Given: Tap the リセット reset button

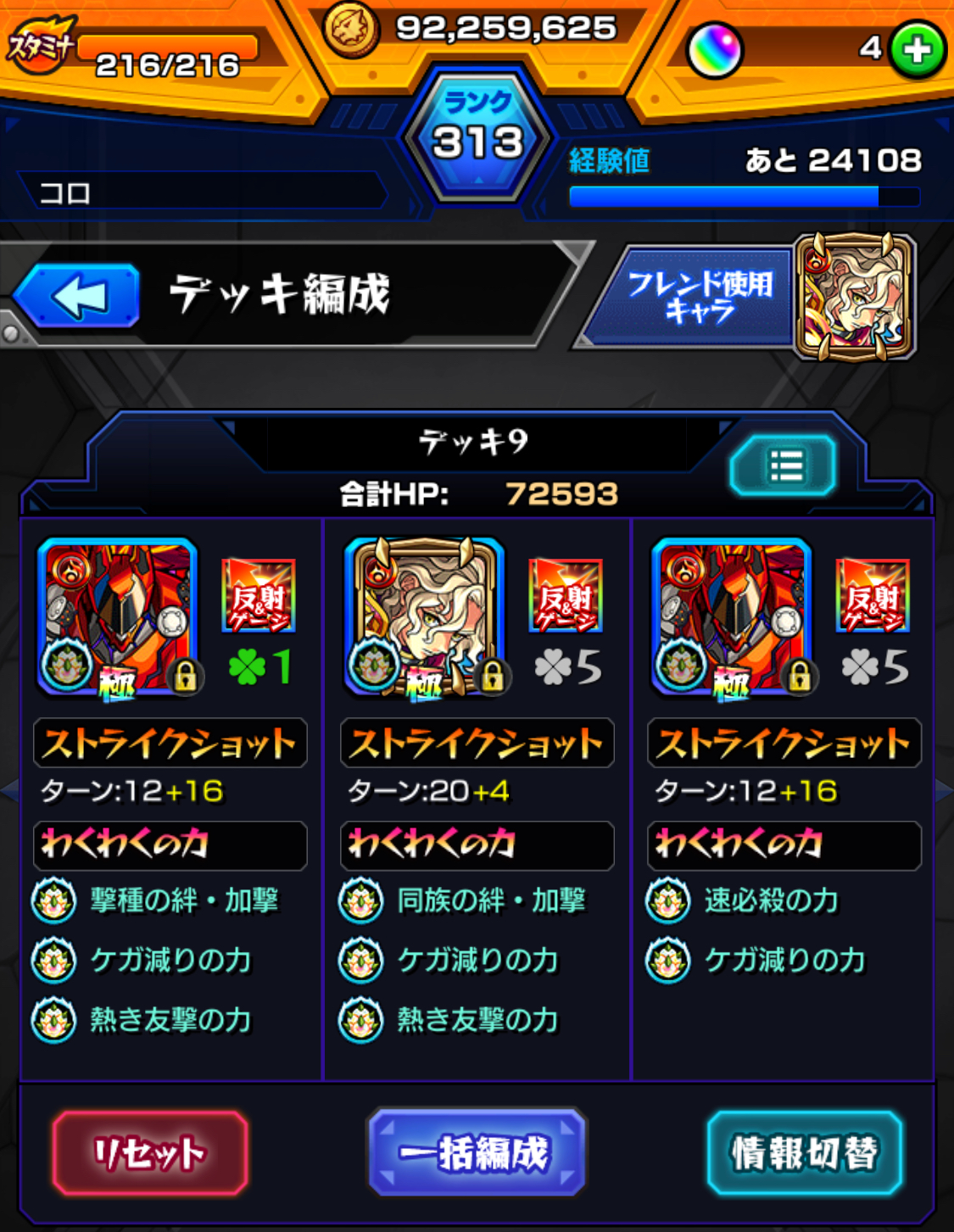Looking at the screenshot, I should [x=150, y=1153].
